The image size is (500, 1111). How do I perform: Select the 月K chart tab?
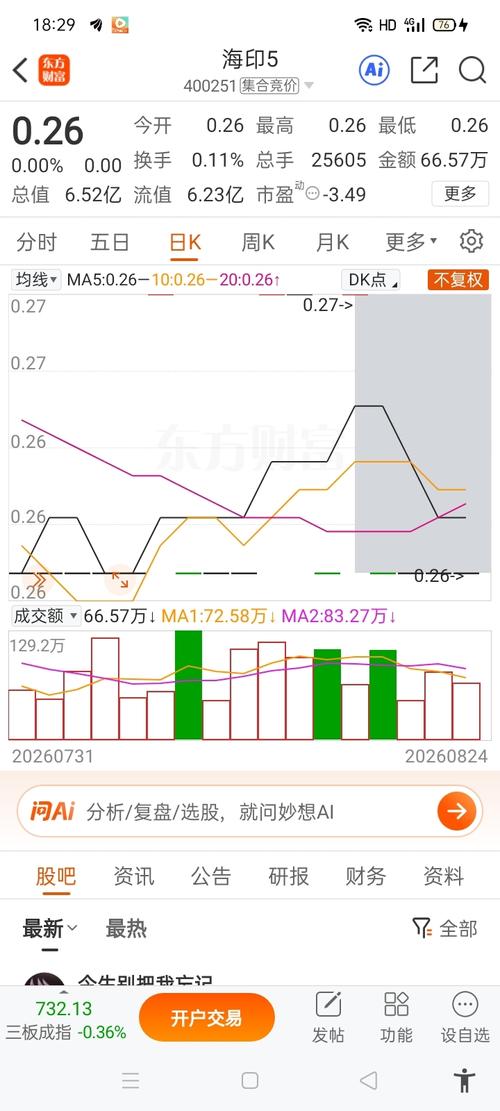pos(332,242)
